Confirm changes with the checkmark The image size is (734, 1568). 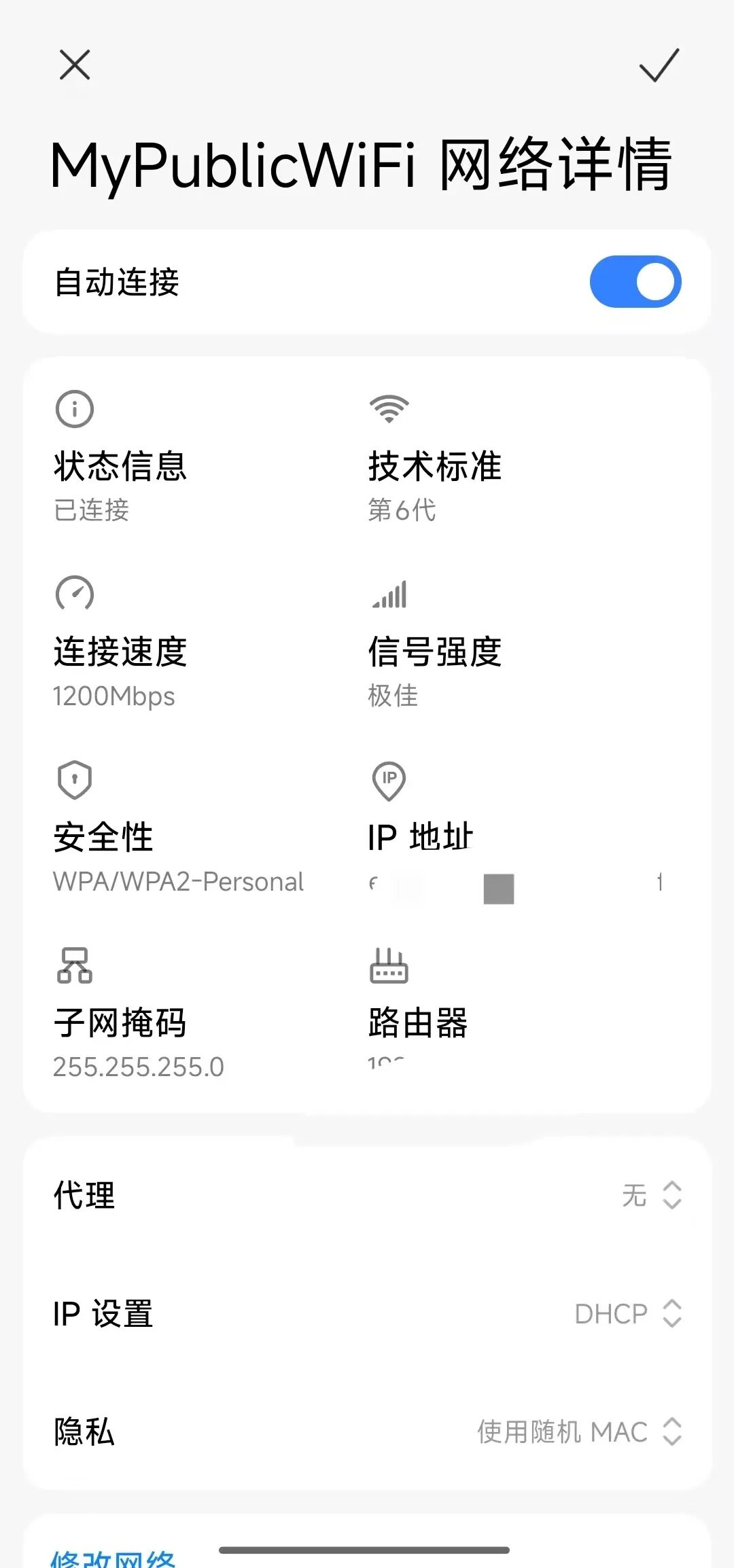tap(659, 65)
